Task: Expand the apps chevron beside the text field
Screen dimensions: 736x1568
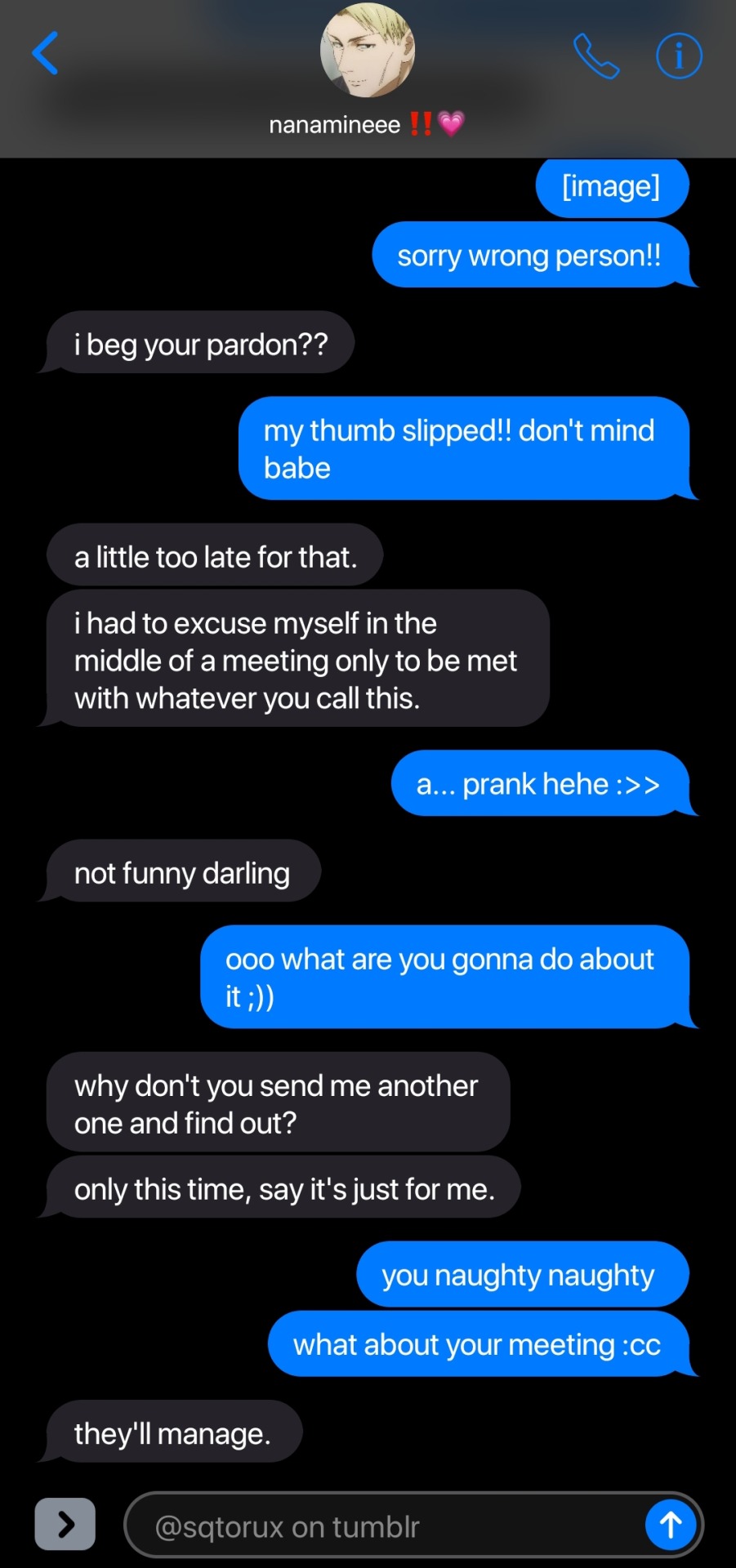Action: coord(65,1524)
